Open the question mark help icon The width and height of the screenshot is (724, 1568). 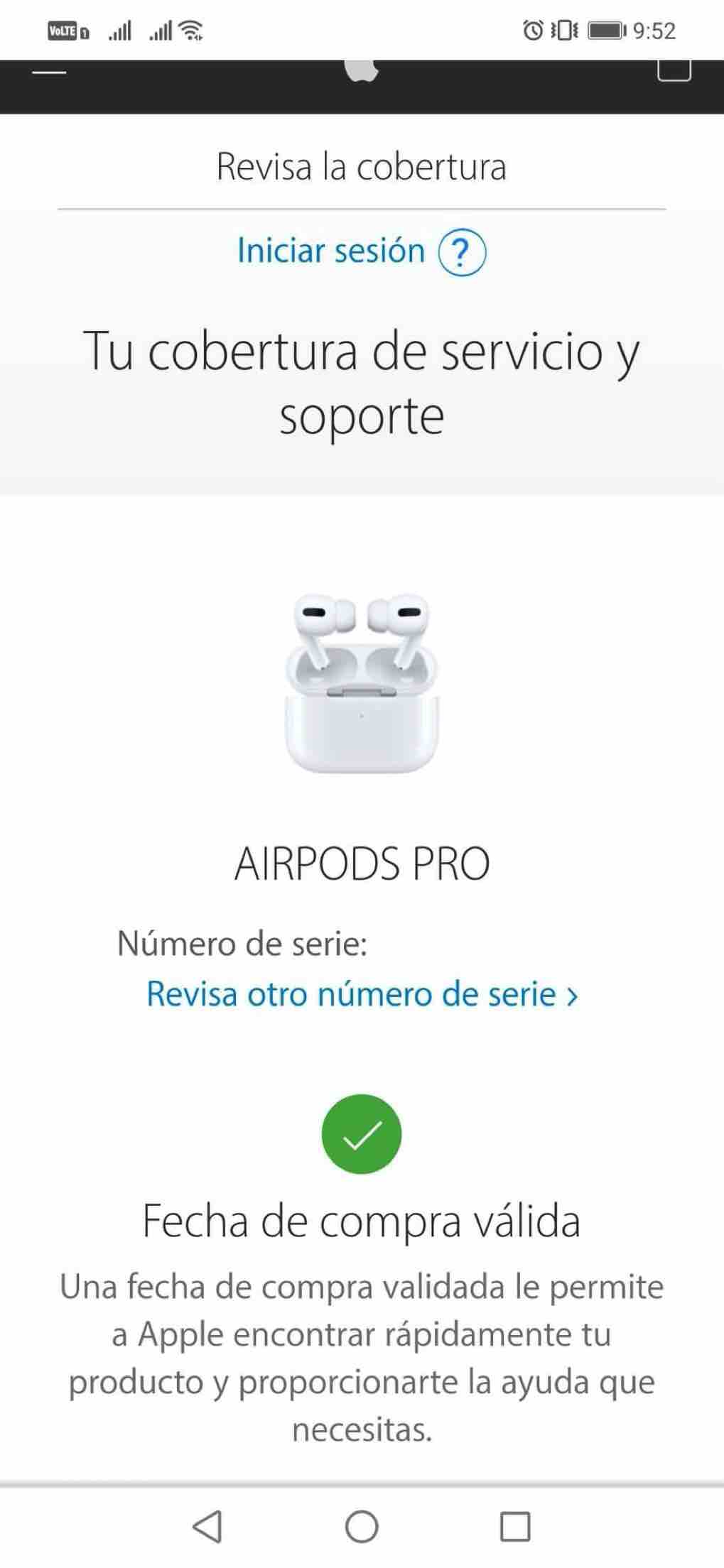point(462,252)
